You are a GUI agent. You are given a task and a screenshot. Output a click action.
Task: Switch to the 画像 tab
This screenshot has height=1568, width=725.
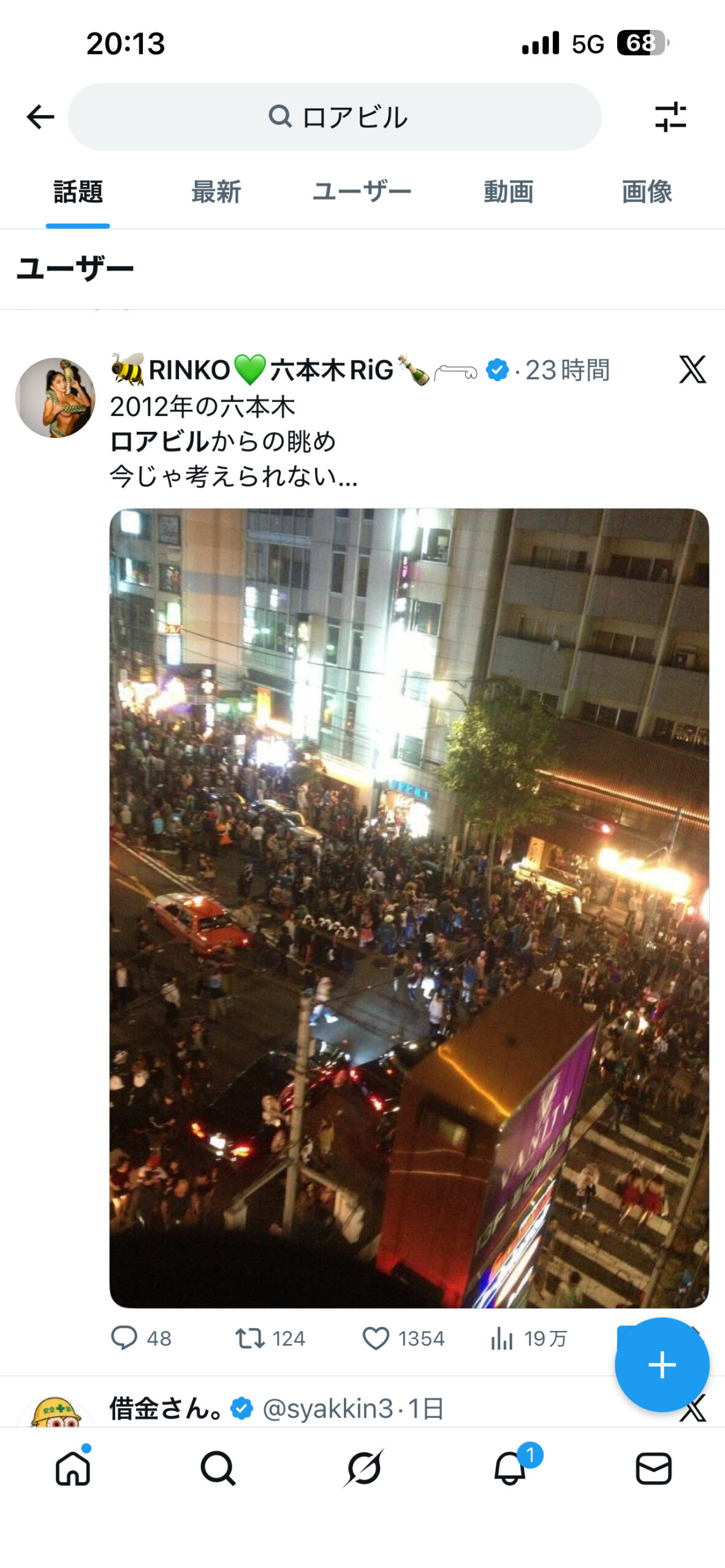(647, 192)
